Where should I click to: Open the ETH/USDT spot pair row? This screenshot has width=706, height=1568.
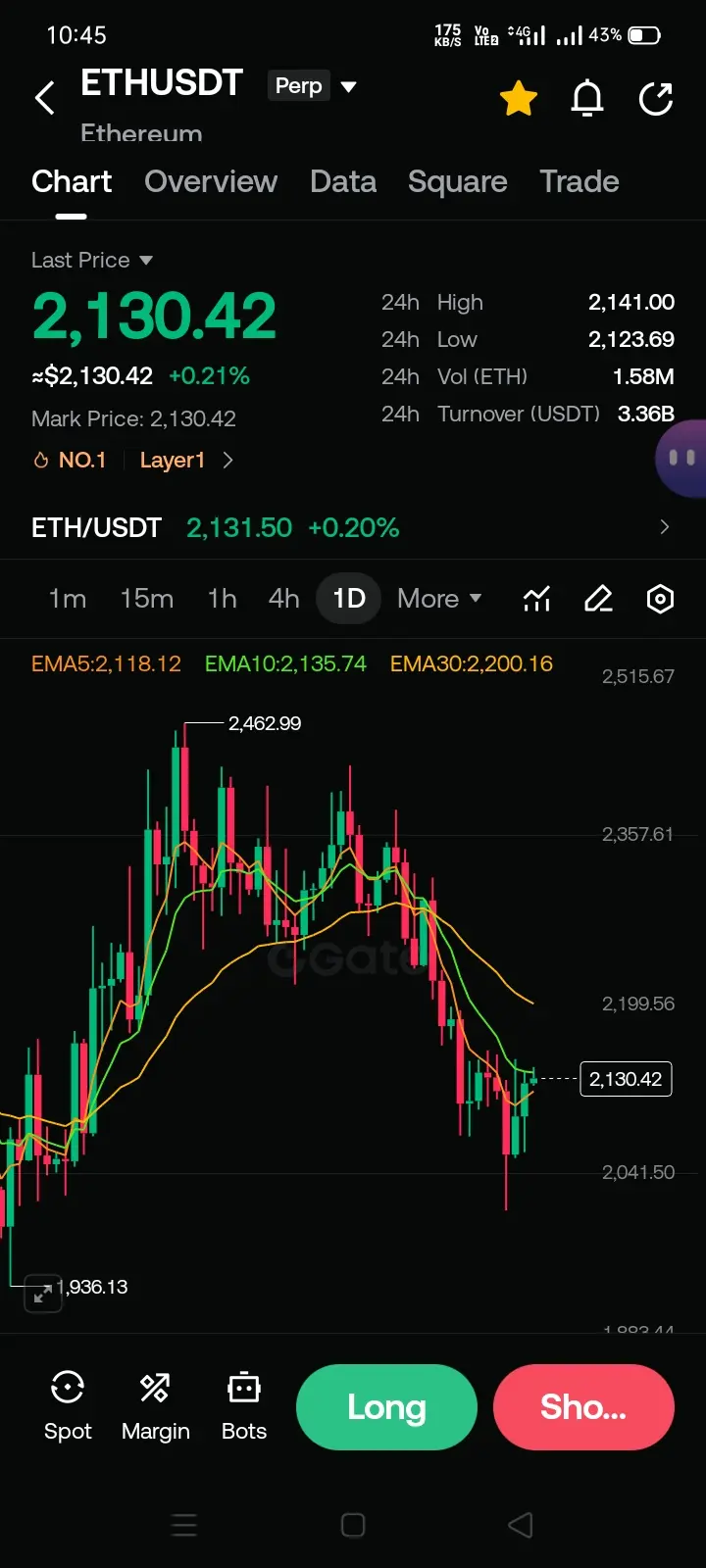(353, 527)
